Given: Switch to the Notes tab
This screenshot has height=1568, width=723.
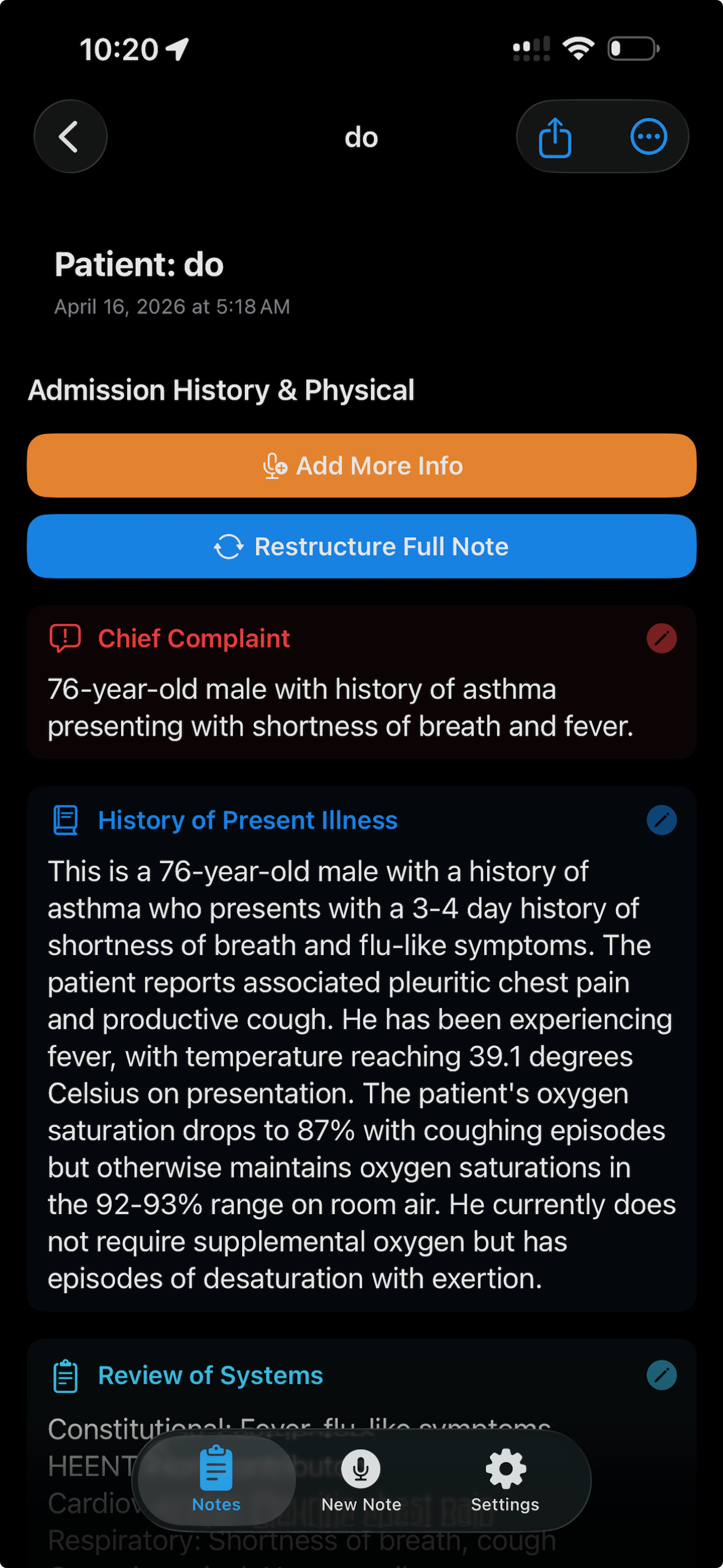Looking at the screenshot, I should [216, 1479].
